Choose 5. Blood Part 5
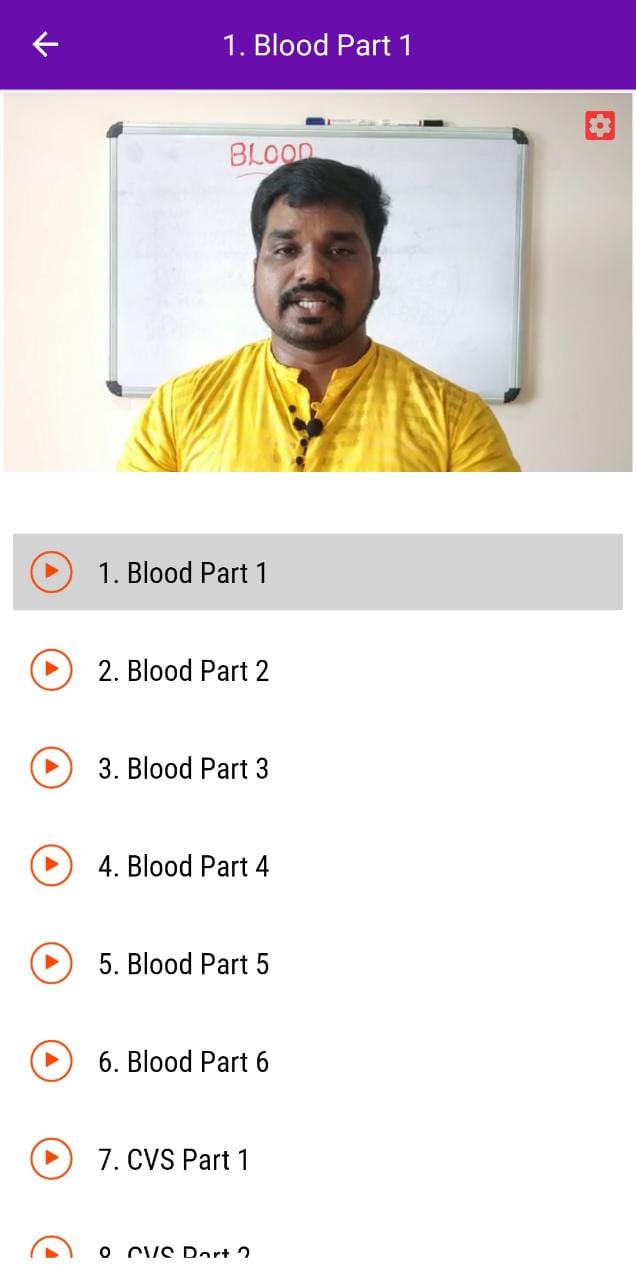Viewport: 636px width, 1280px height. [318, 964]
